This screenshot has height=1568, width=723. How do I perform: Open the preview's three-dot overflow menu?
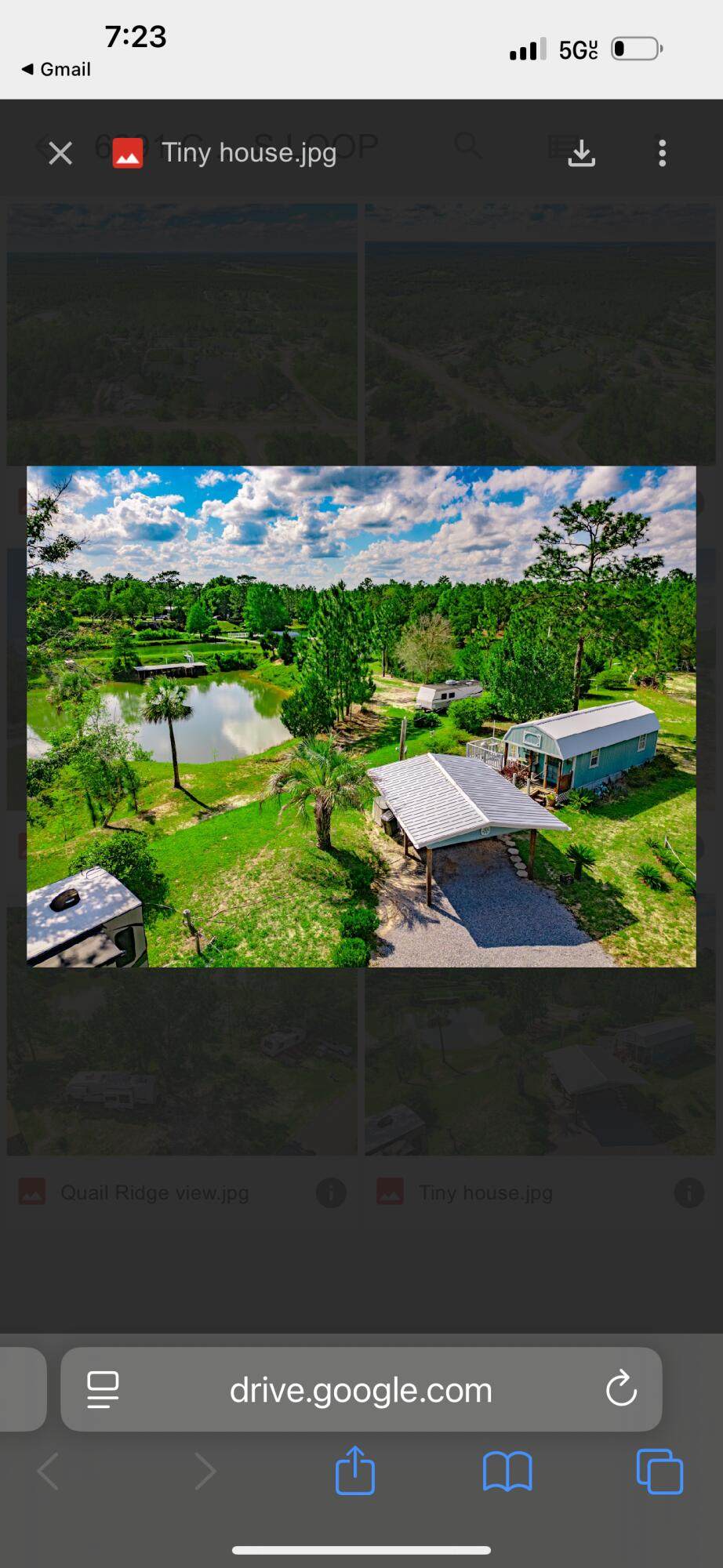[663, 153]
